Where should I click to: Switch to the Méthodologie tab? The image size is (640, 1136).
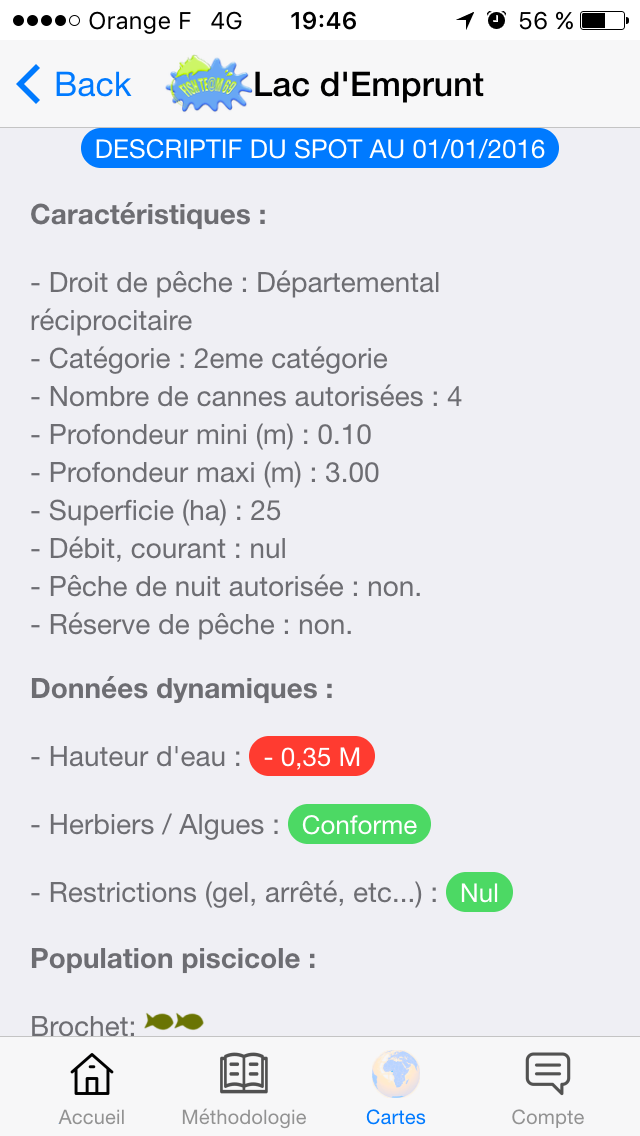(x=244, y=1088)
